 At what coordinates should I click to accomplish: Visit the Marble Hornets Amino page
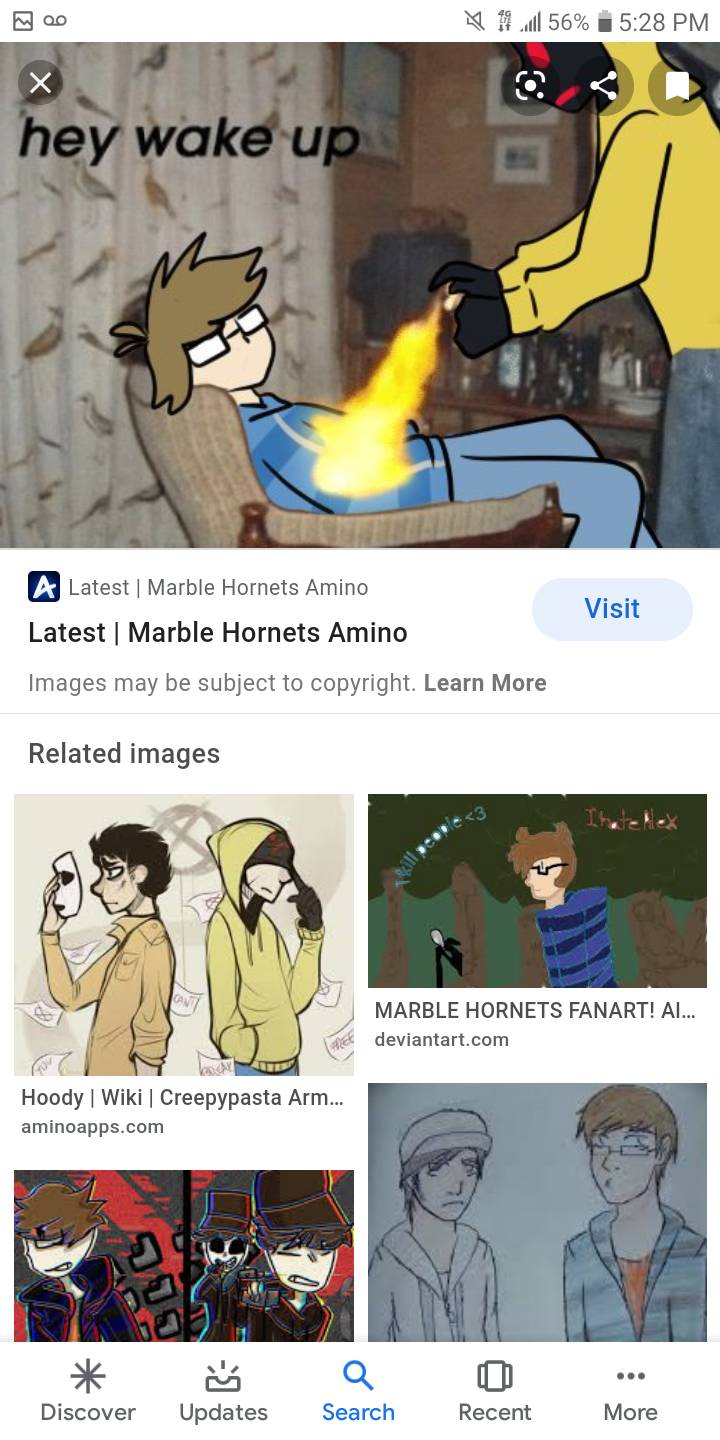tap(611, 609)
